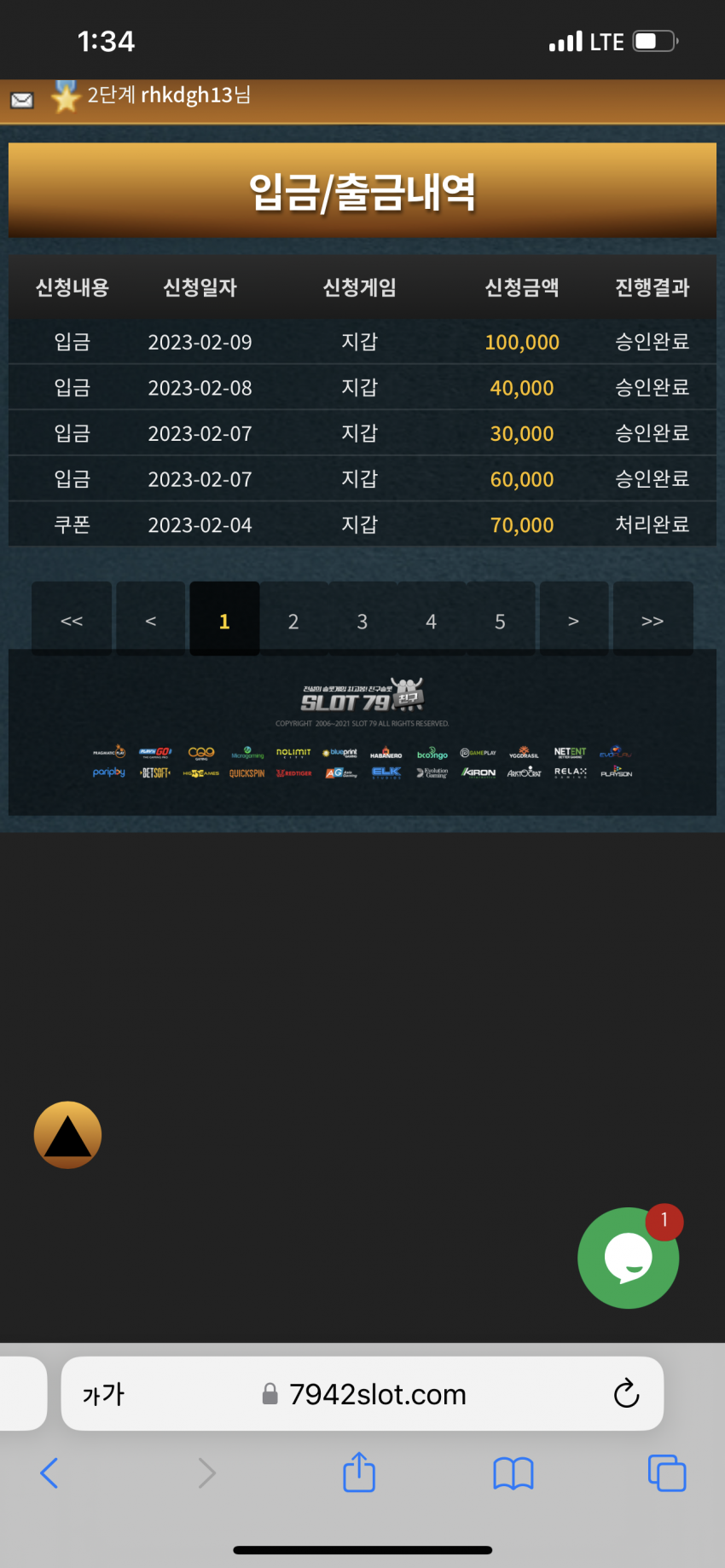Go to page 3 of history
725x1568 pixels.
pyautogui.click(x=362, y=621)
